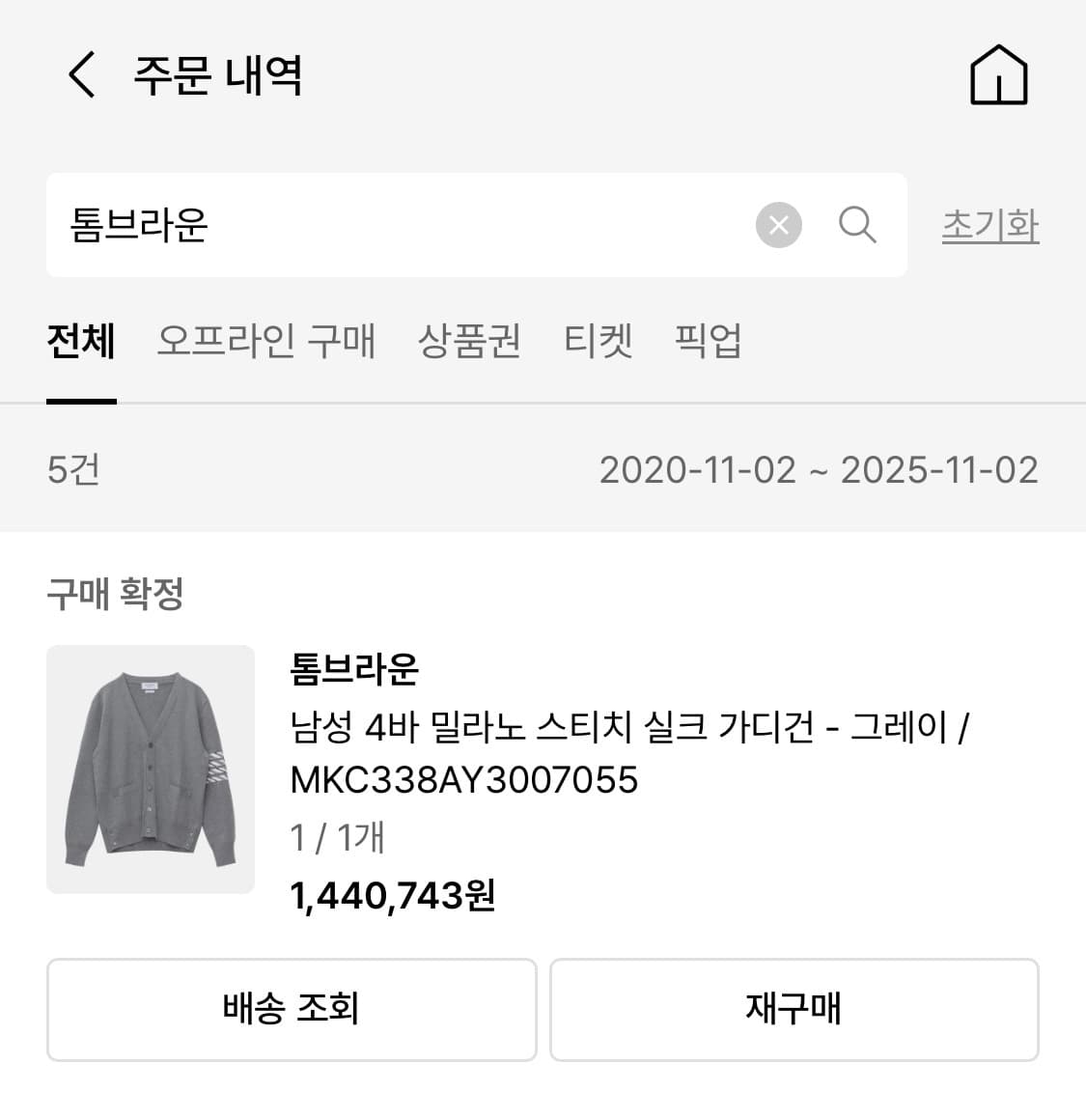Select the 전체 tab

tap(81, 342)
